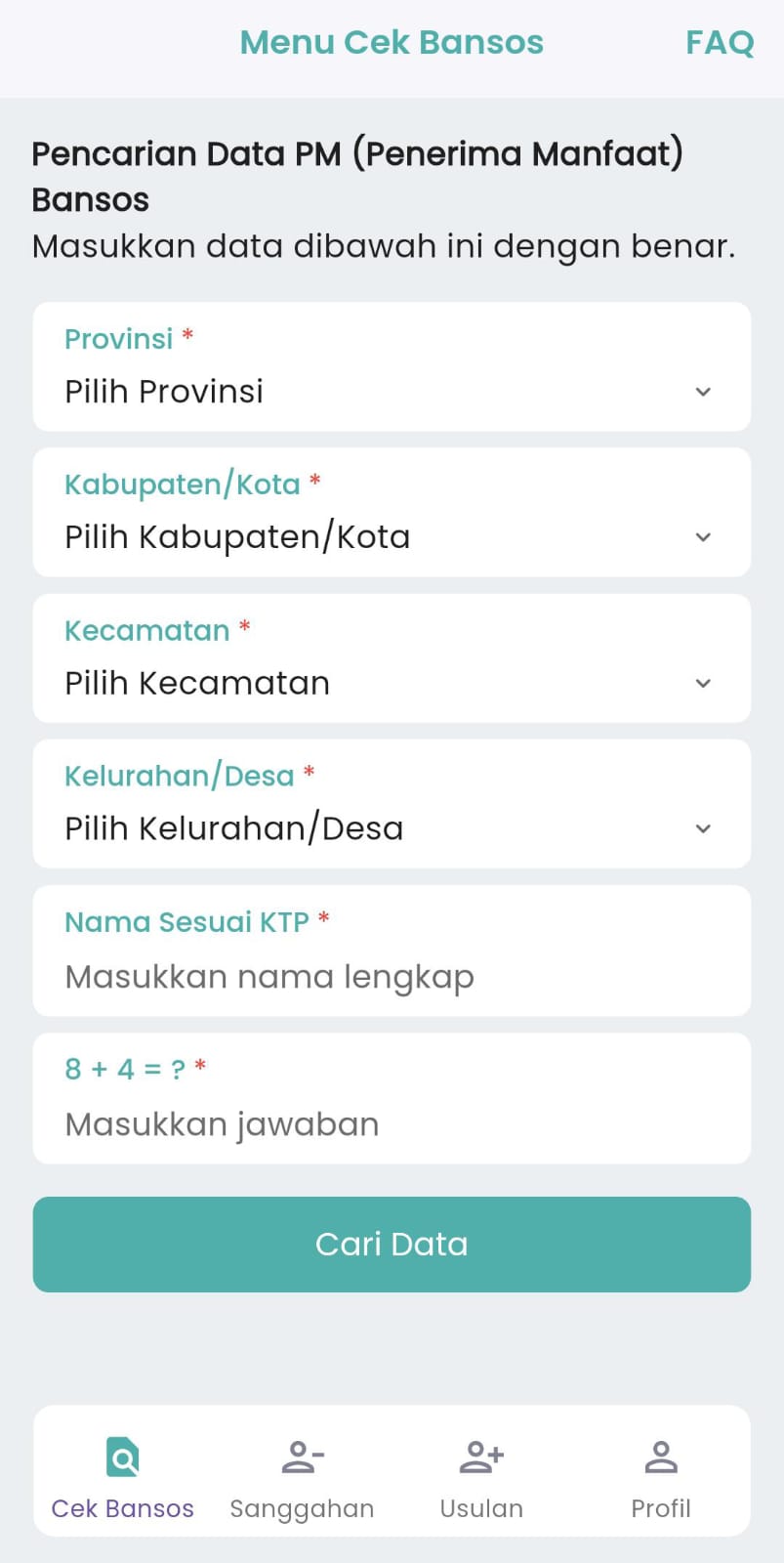Click the Menu Cek Bansos header

pos(391,42)
